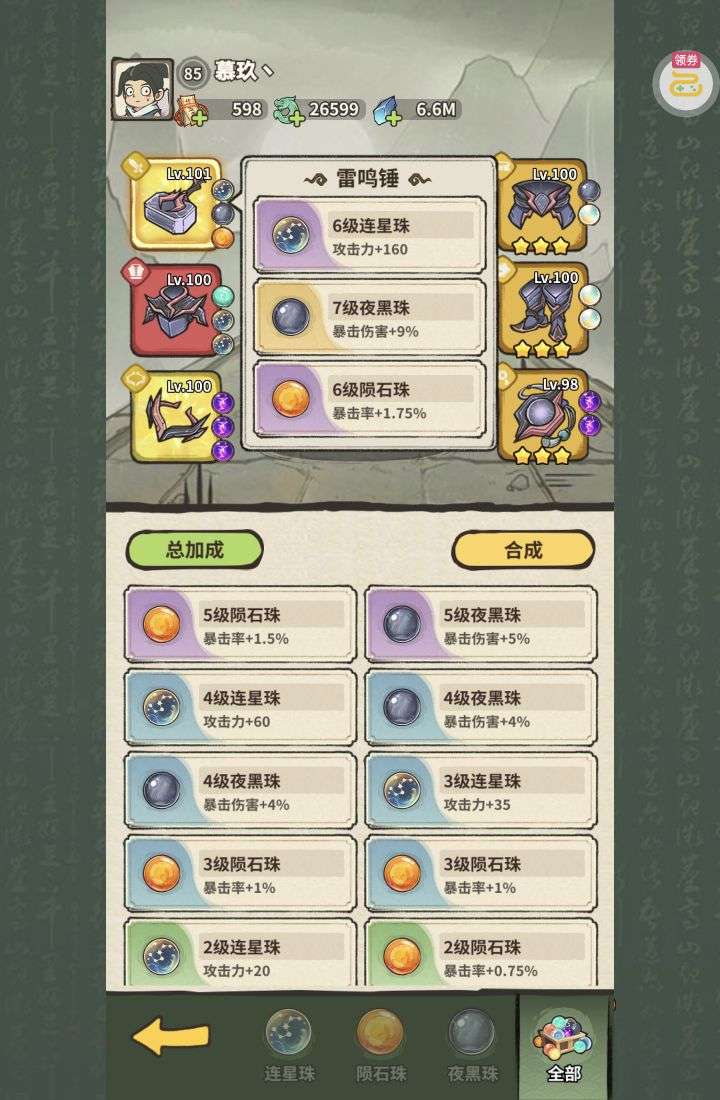Select the equipped 7级夜黑珠 slot
This screenshot has height=1100, width=720.
[x=369, y=317]
